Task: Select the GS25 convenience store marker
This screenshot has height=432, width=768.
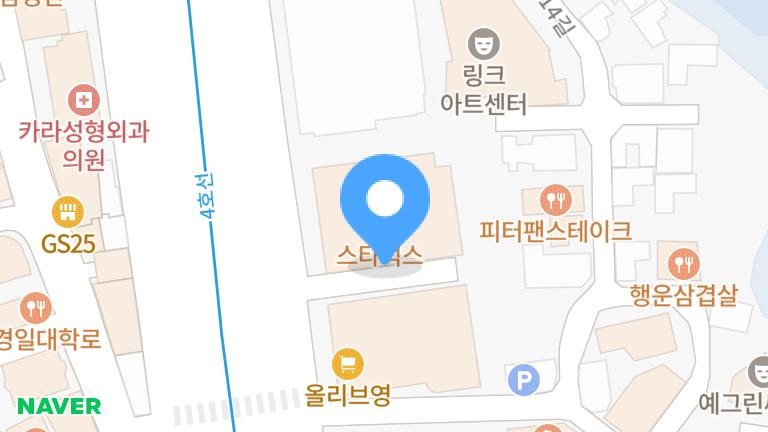Action: 68,211
